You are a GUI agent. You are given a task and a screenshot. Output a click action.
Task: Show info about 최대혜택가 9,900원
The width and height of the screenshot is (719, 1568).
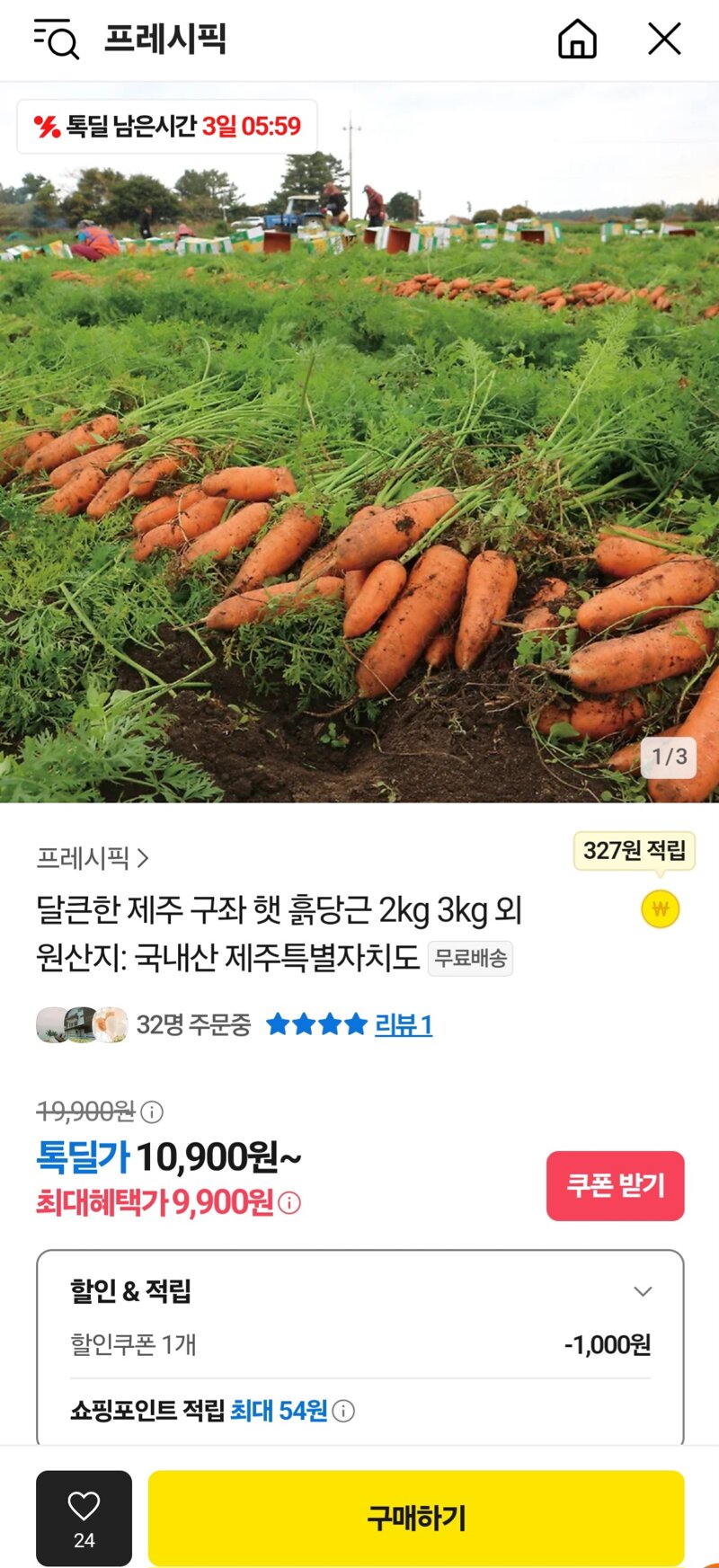[289, 1202]
